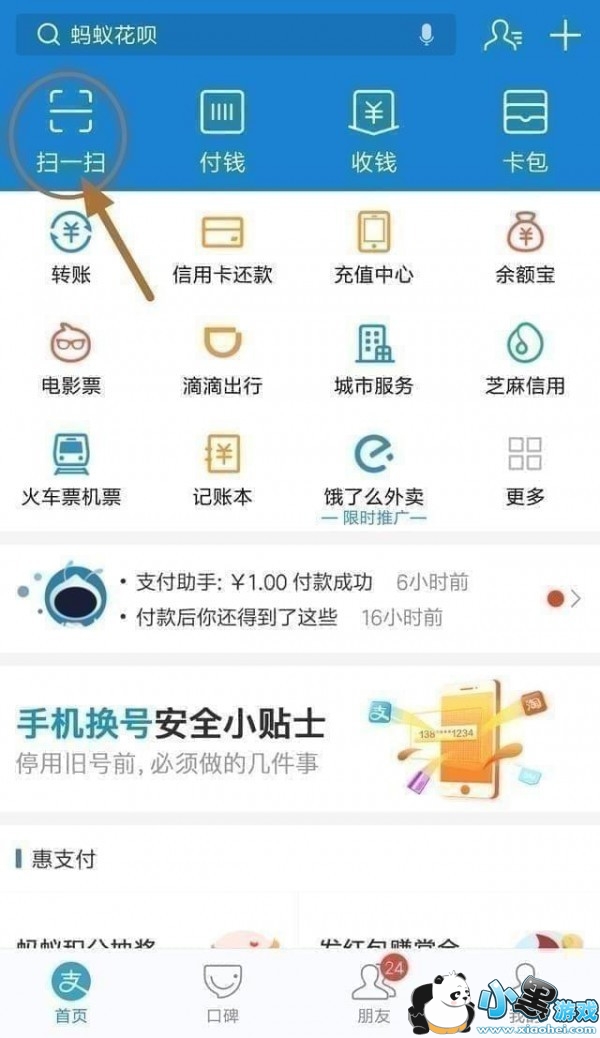Open 余额宝
This screenshot has width=600, height=1038.
pyautogui.click(x=525, y=246)
